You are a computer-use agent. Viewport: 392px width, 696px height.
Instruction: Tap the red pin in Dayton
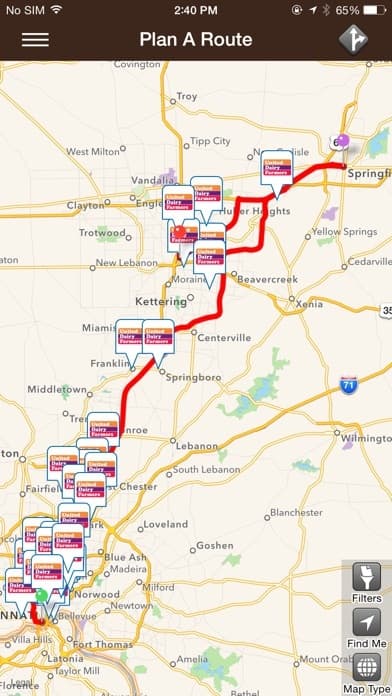point(180,232)
